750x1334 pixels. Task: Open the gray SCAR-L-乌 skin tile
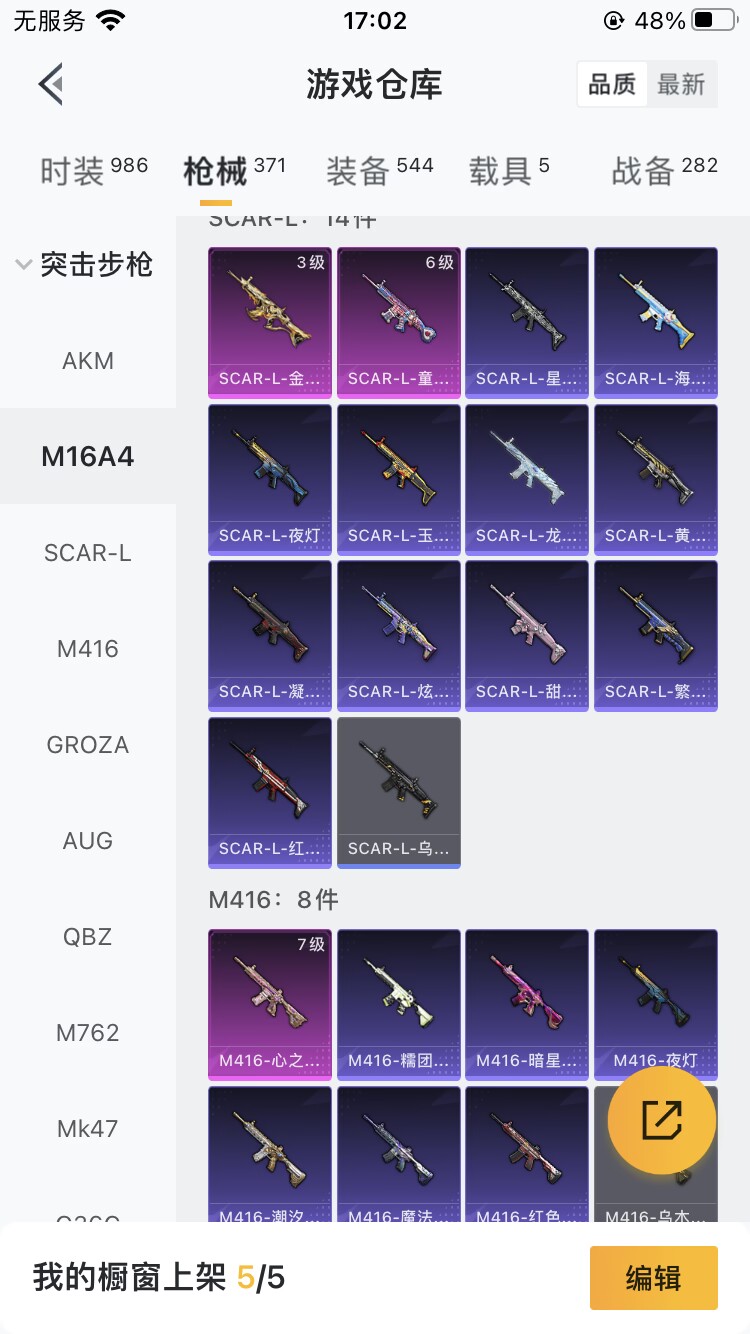pyautogui.click(x=399, y=792)
